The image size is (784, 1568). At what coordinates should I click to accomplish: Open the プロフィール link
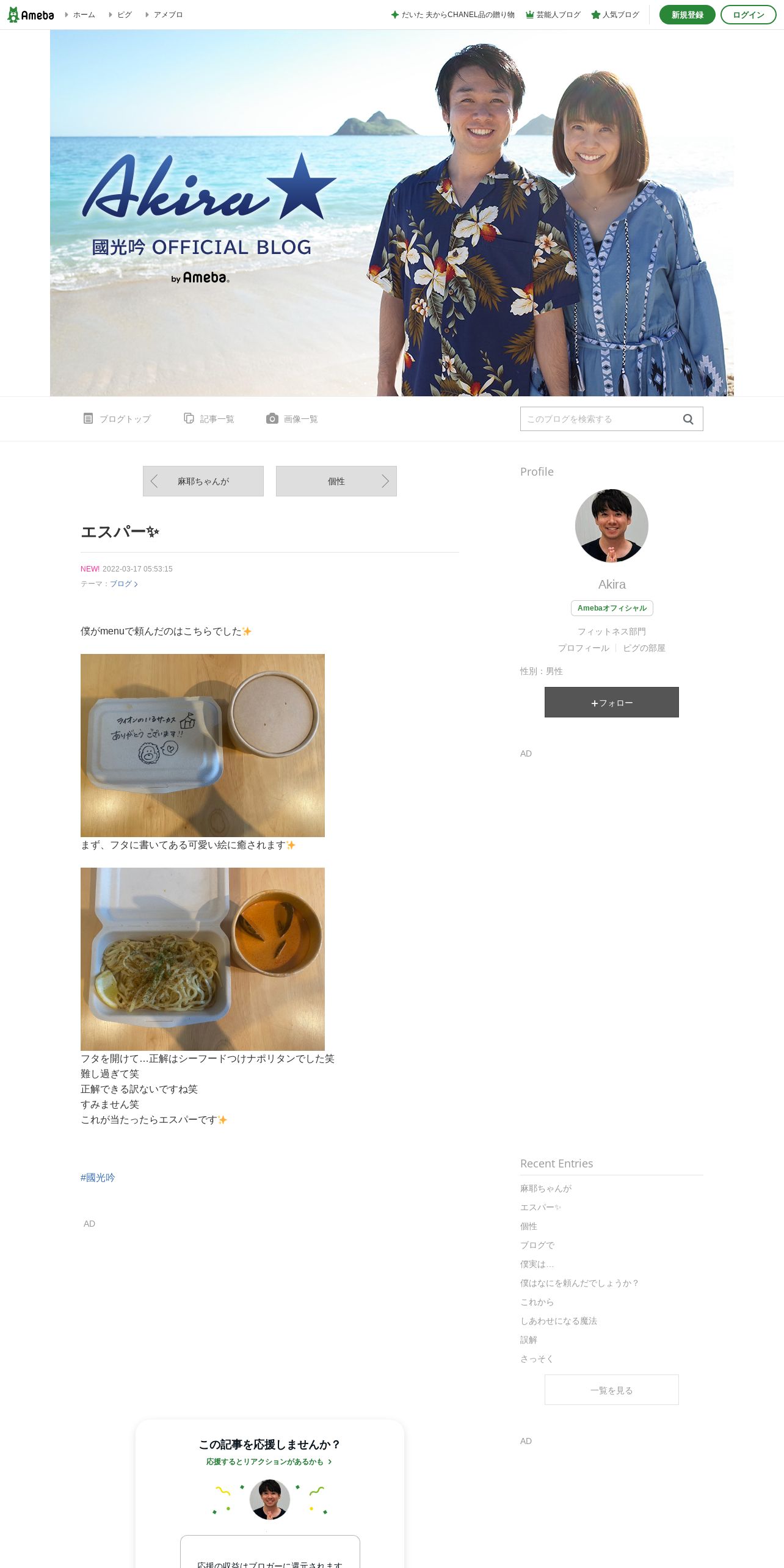tap(583, 648)
